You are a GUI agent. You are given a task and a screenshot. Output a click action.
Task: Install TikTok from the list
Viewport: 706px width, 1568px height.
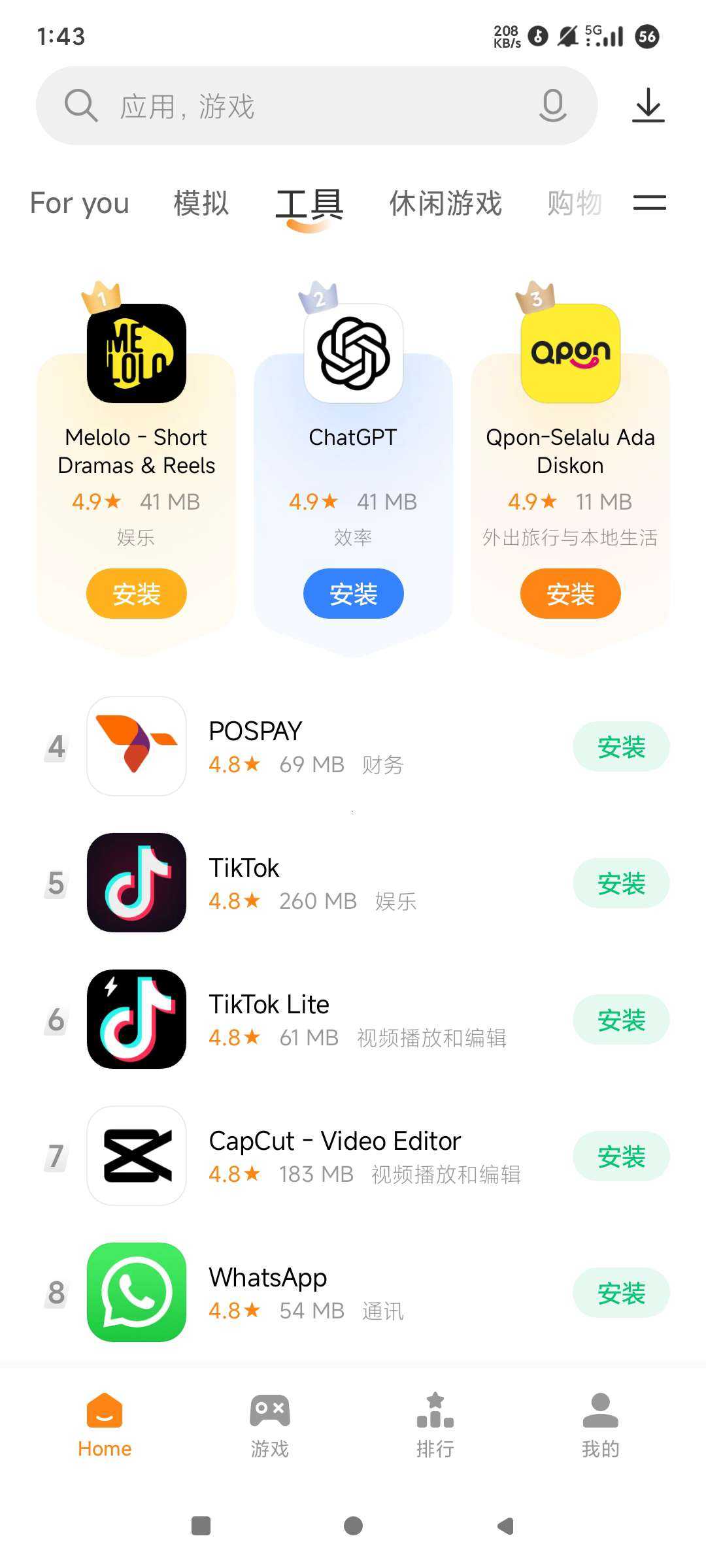621,883
